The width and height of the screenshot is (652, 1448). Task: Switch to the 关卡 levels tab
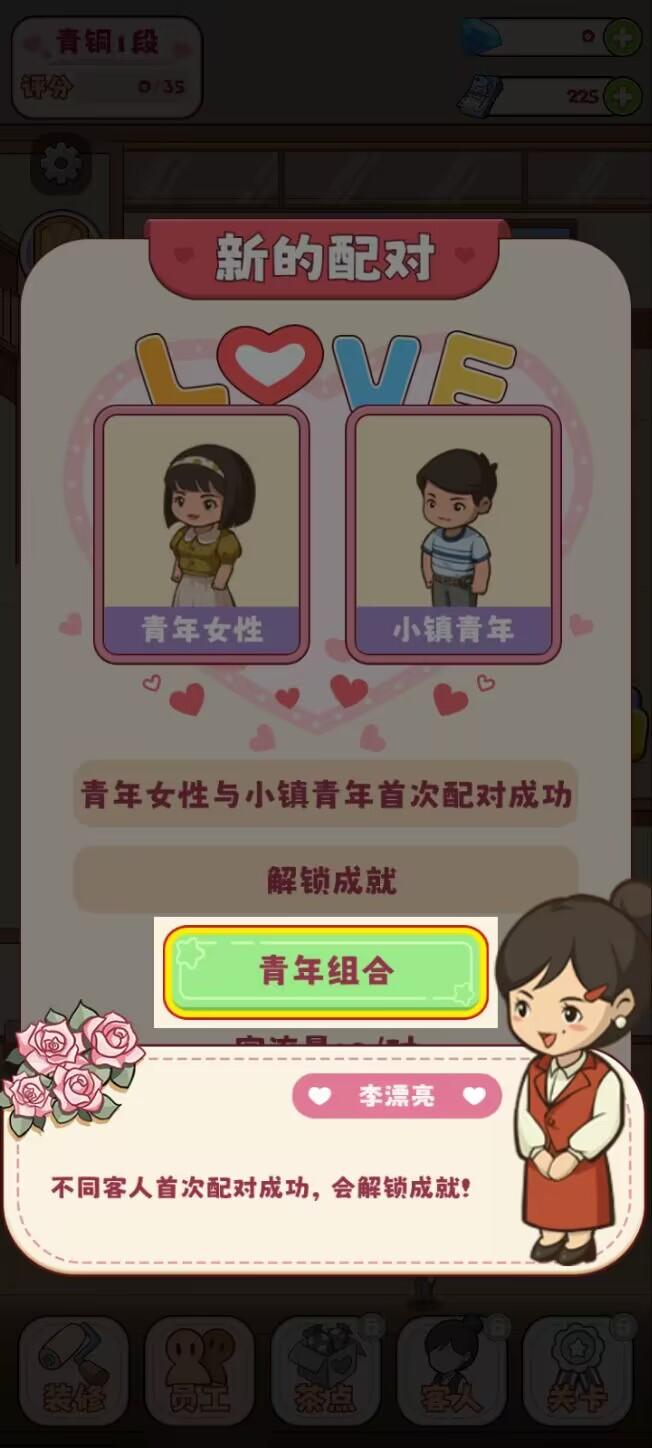coord(577,1368)
